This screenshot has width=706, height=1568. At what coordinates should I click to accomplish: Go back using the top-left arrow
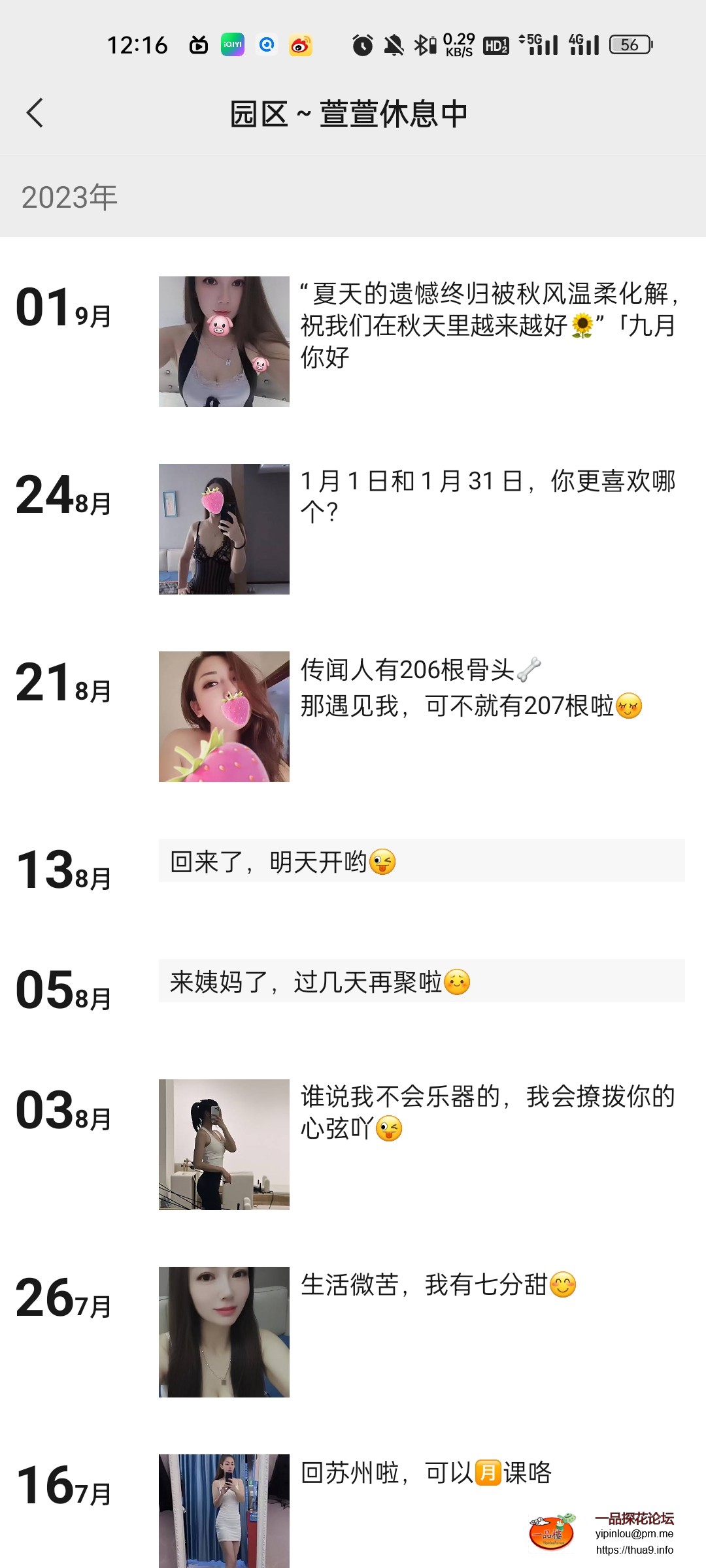click(35, 113)
